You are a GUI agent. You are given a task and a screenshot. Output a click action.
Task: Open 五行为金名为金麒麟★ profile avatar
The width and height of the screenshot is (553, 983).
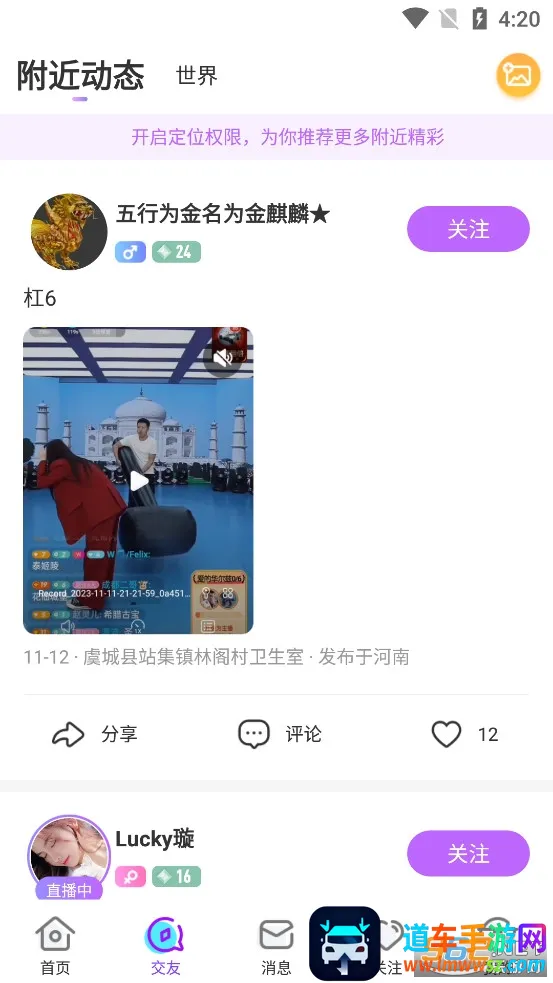69,231
